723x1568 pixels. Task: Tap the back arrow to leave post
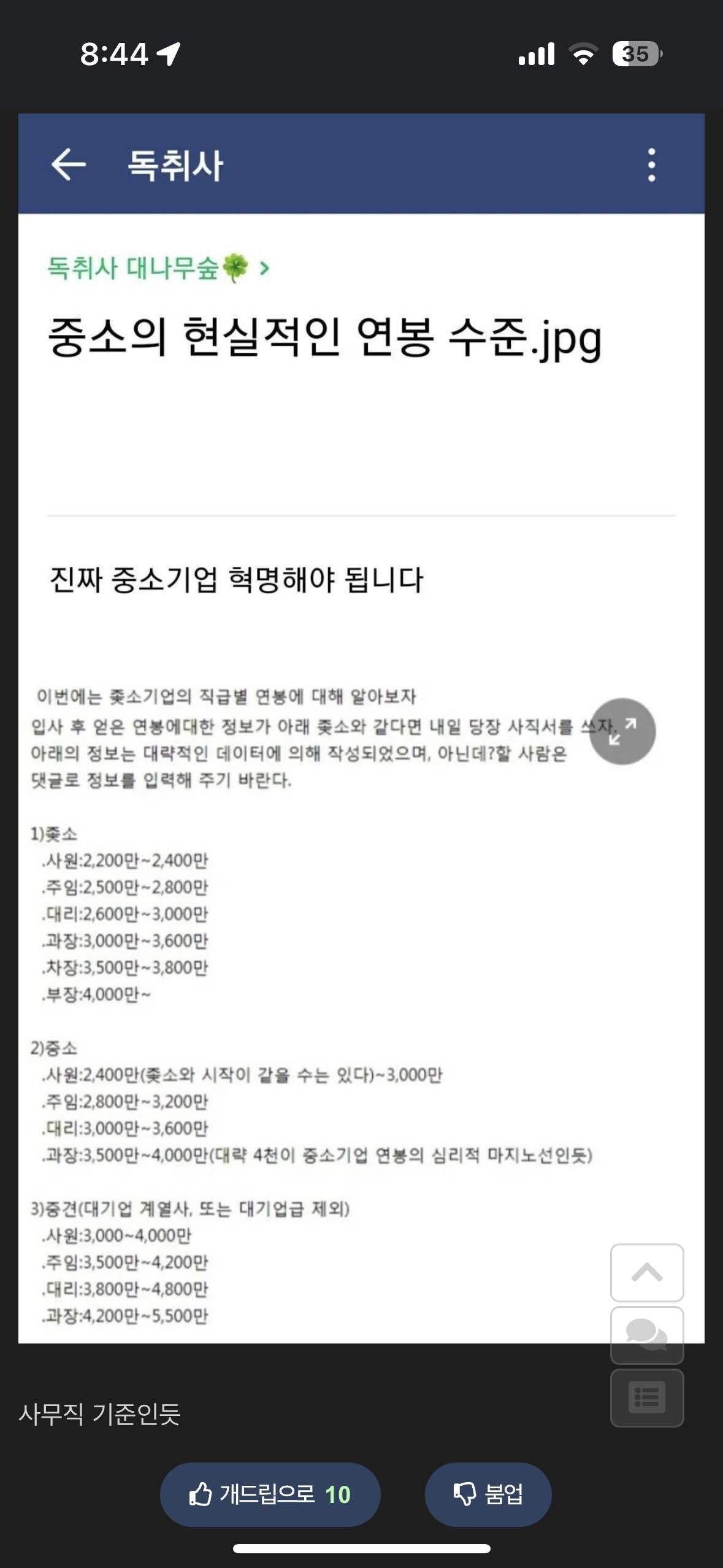click(69, 165)
